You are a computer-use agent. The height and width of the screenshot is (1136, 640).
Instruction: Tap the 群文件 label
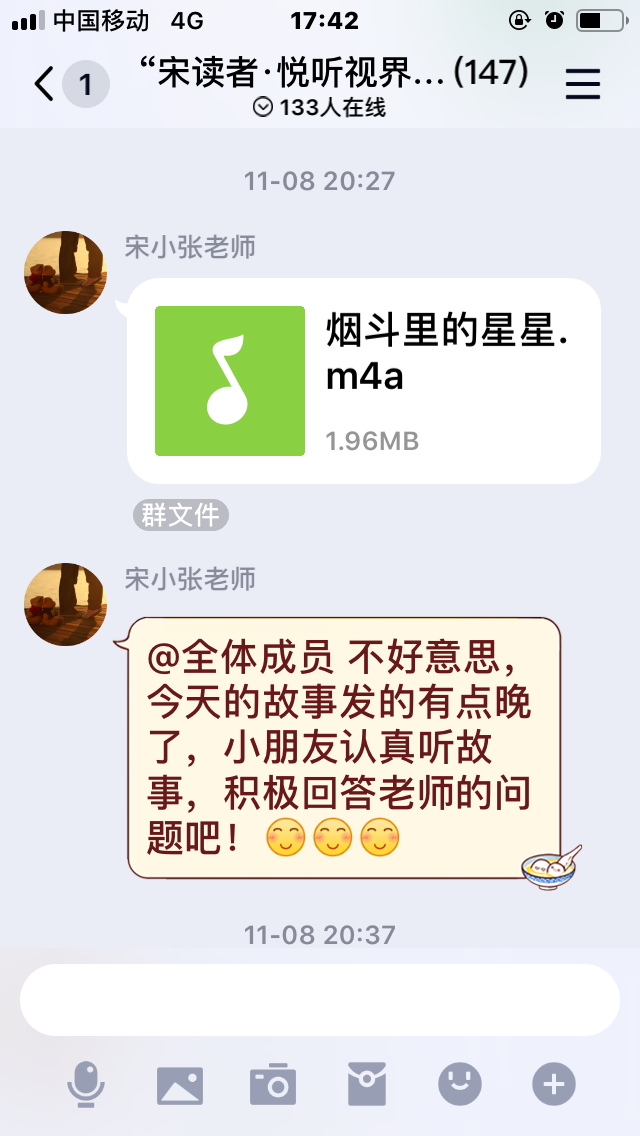tap(180, 515)
